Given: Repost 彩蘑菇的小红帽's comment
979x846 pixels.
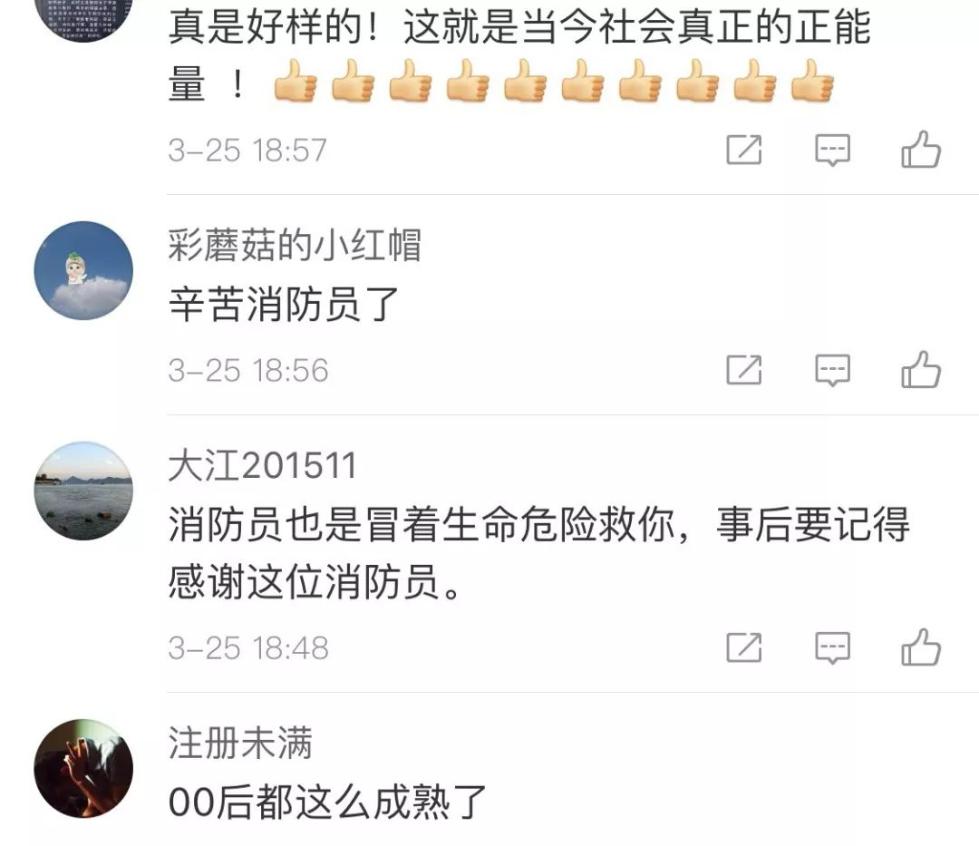Looking at the screenshot, I should point(743,371).
